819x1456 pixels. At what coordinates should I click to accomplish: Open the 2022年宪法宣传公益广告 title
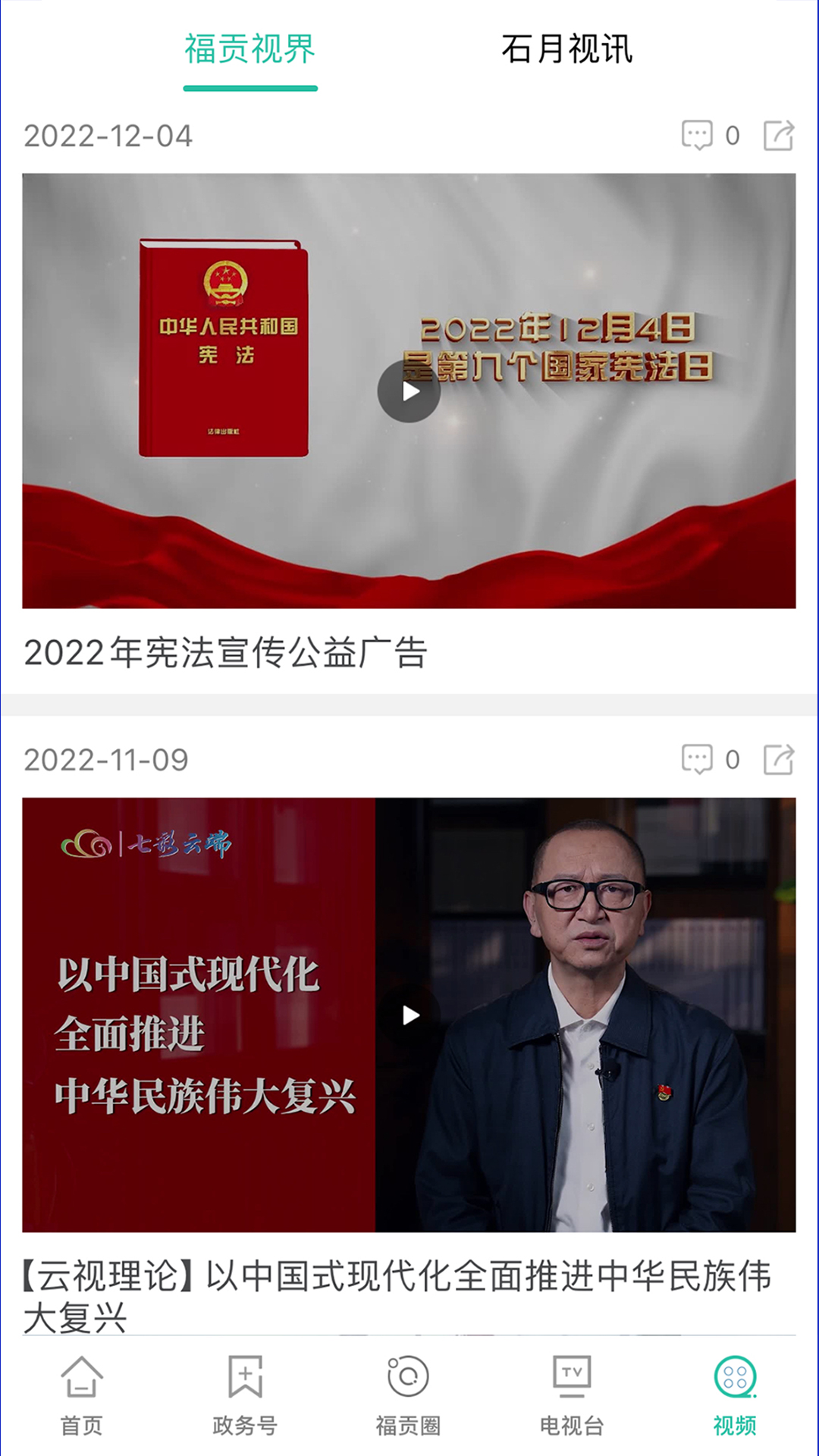pos(225,653)
